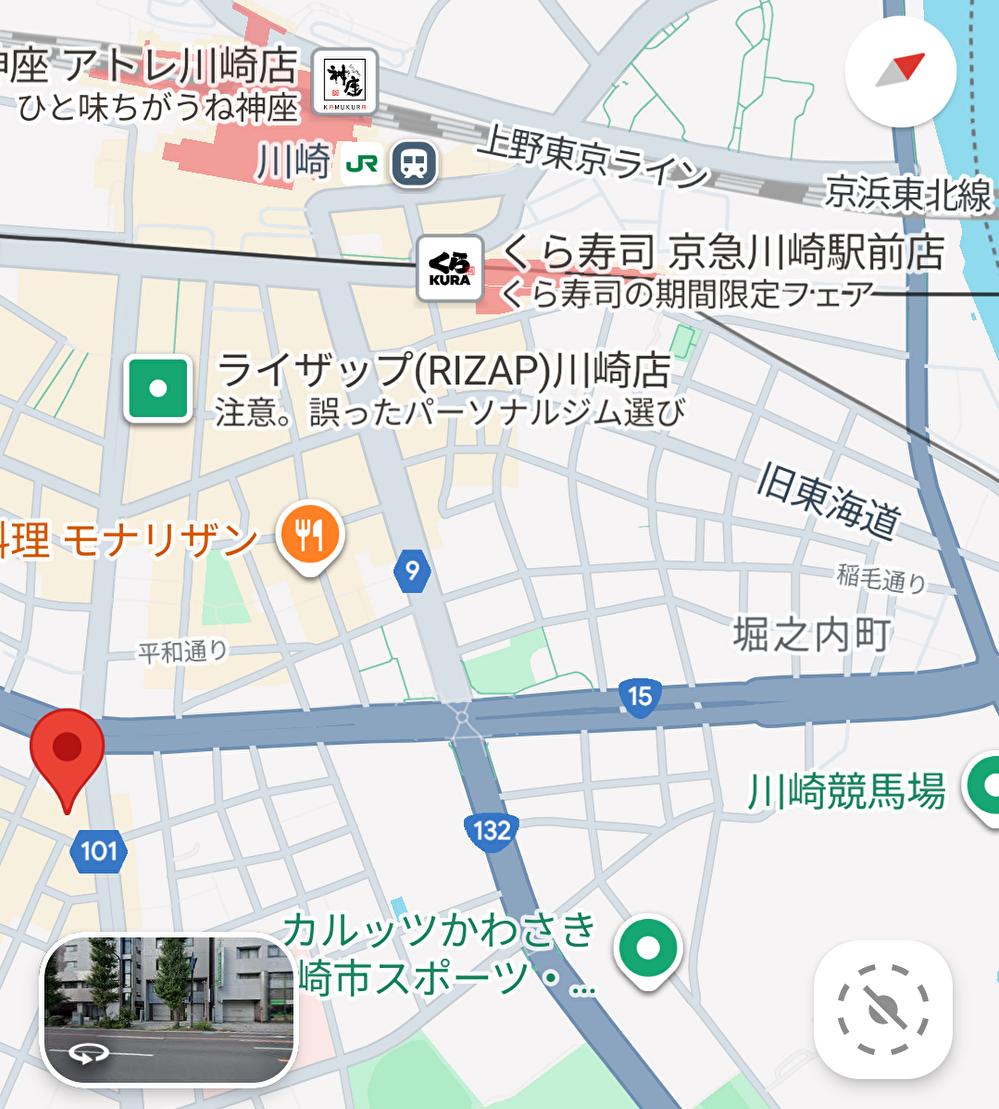
Task: Tap the compass to reset map orientation
Action: point(900,71)
